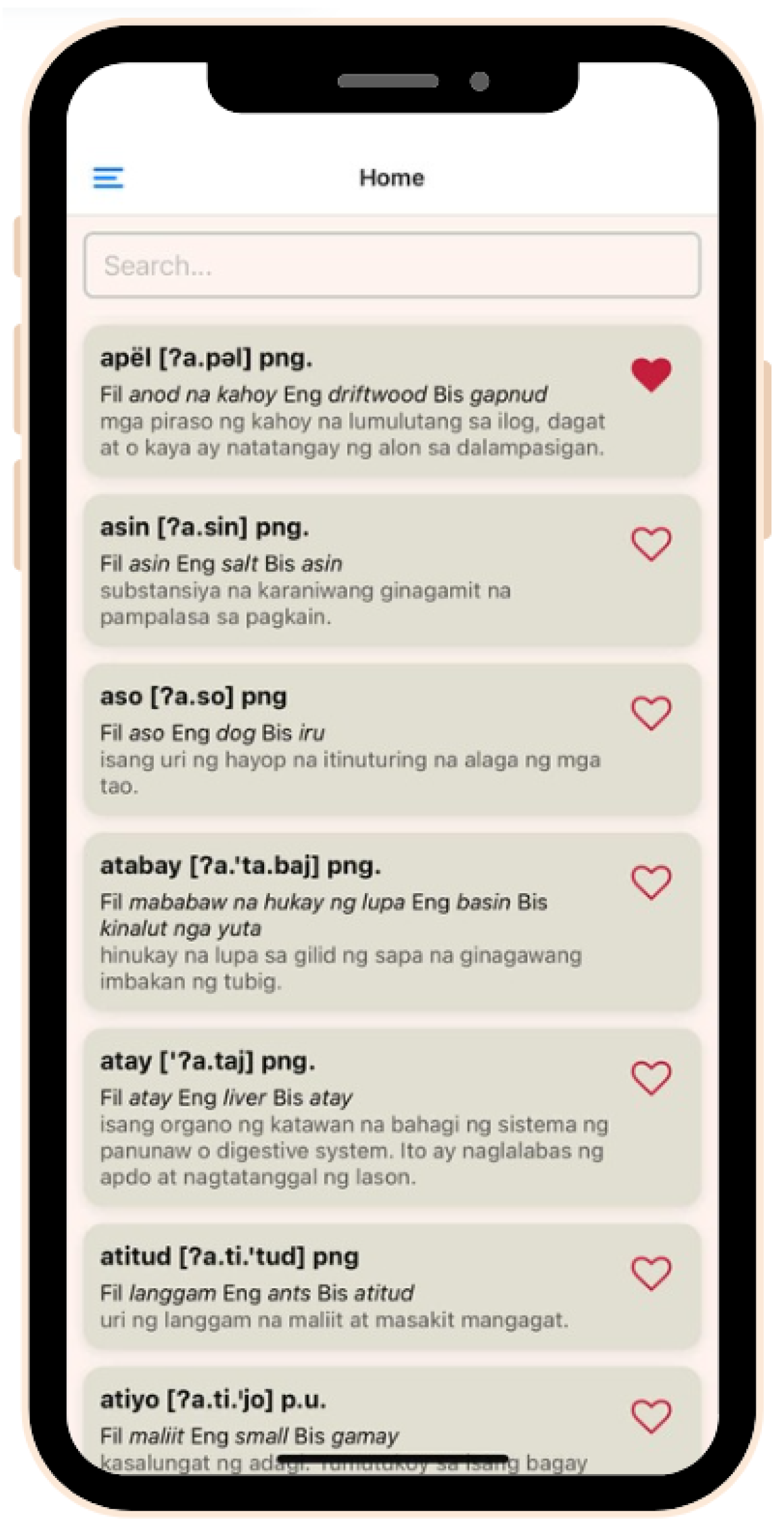This screenshot has width=784, height=1524.
Task: Tap the heart on the atitud entry
Action: 651,1273
